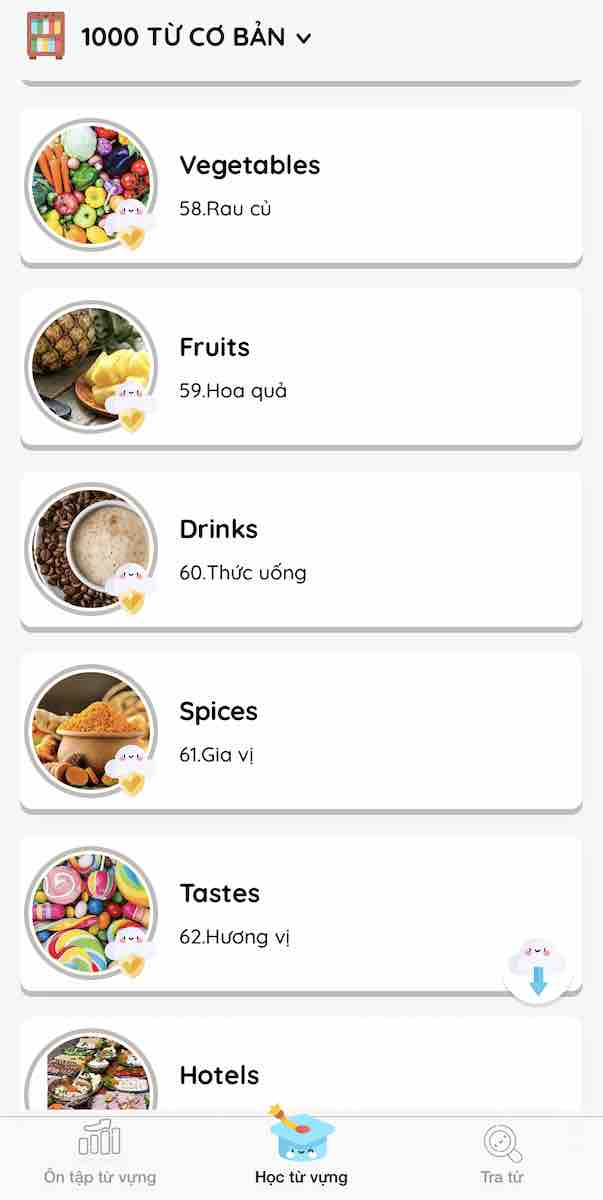
Task: Open the Vegetables lesson card
Action: [301, 185]
